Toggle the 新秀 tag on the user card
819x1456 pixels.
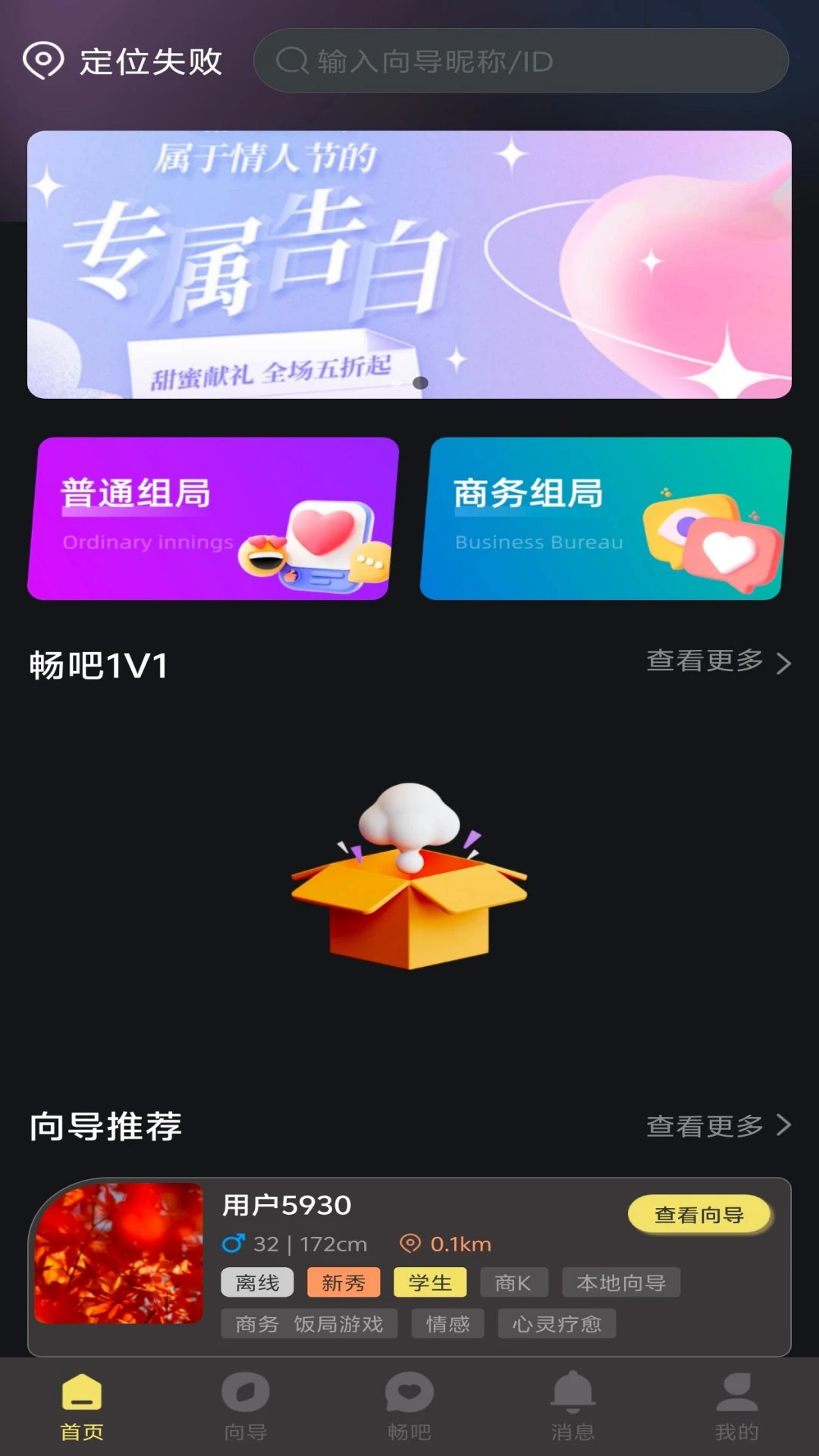[x=343, y=1282]
